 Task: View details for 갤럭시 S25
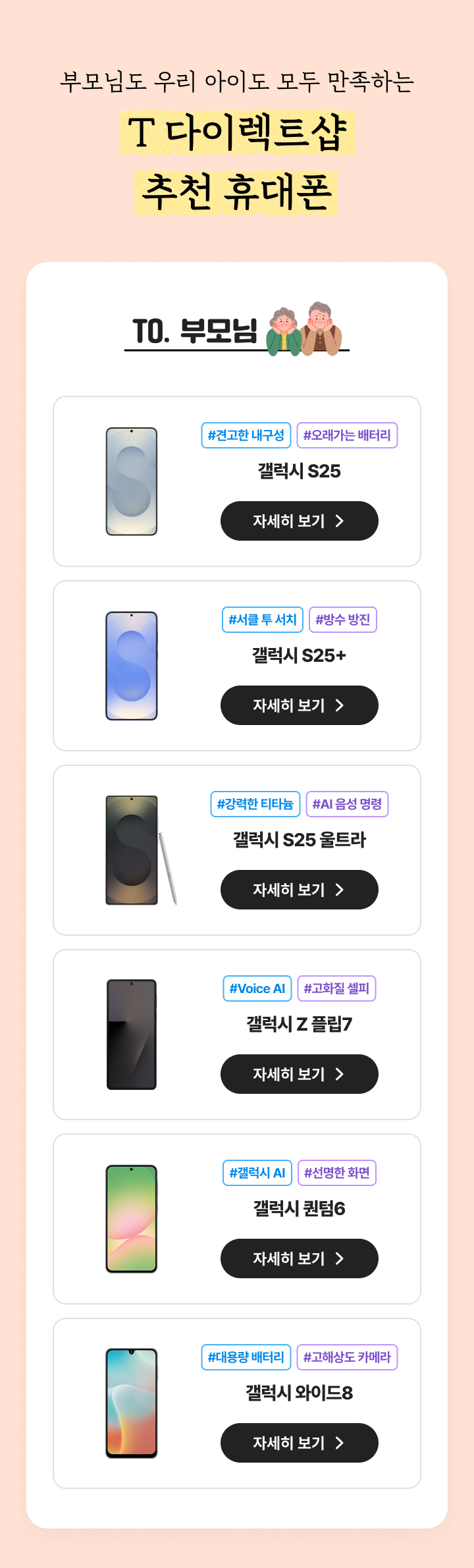tap(299, 521)
